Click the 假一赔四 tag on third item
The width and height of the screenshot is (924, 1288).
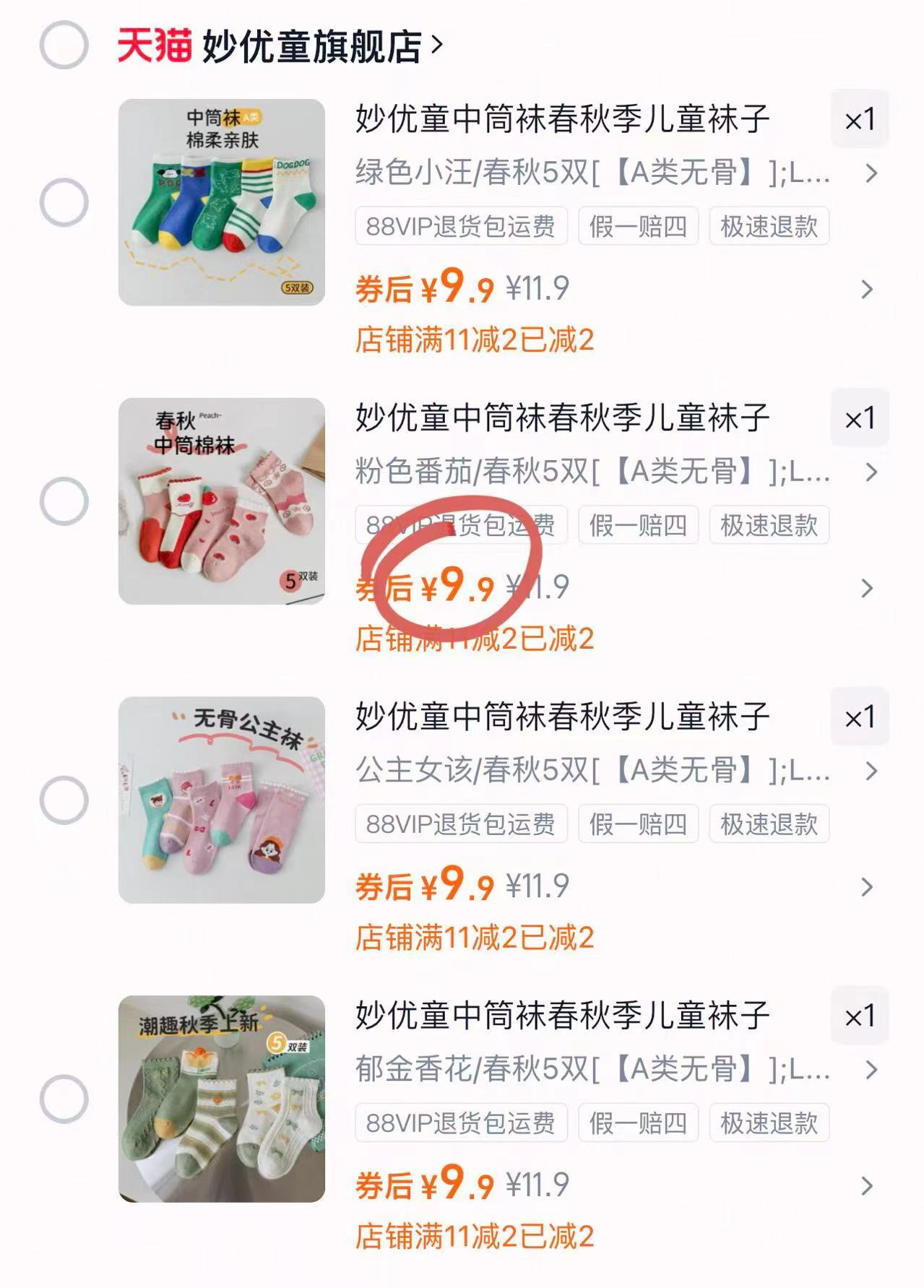(x=639, y=824)
